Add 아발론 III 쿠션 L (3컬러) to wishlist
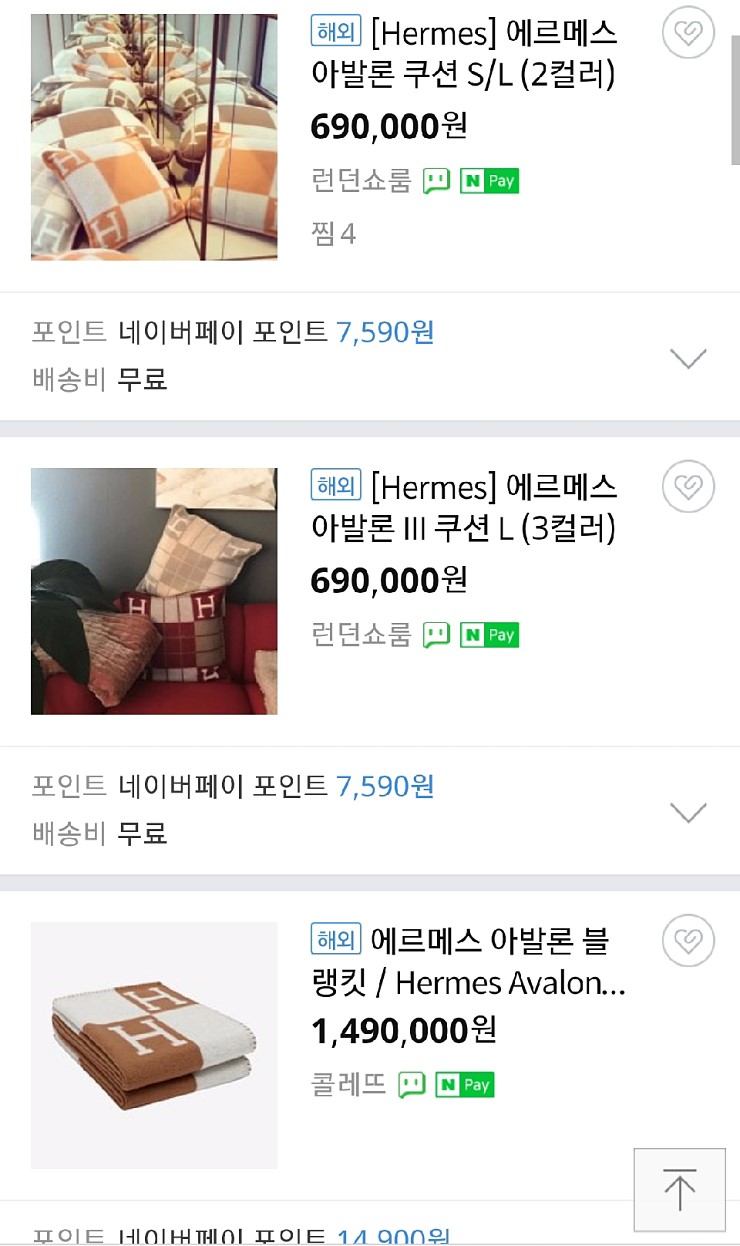 click(688, 487)
